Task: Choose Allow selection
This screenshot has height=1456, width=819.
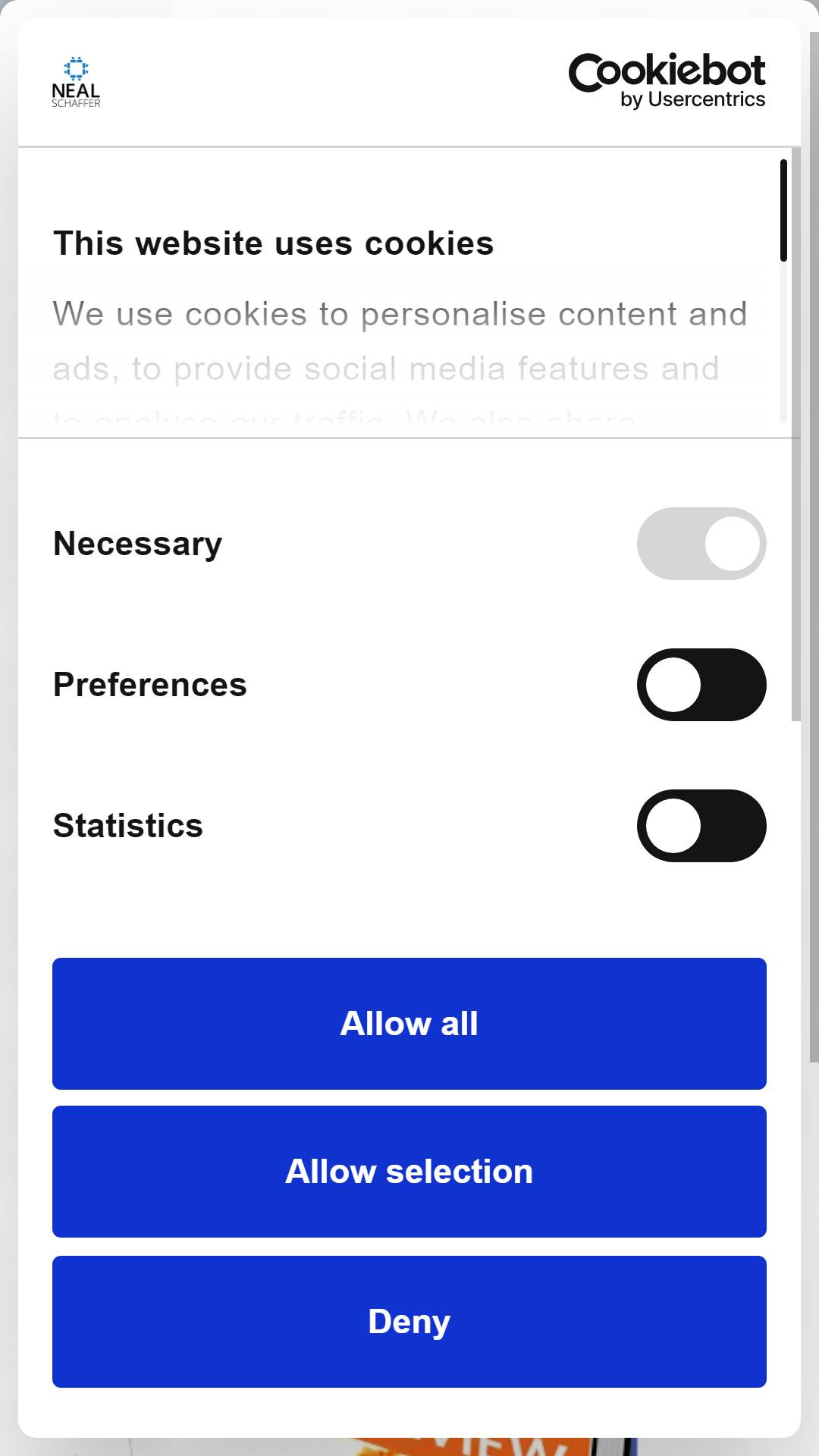Action: (x=409, y=1172)
